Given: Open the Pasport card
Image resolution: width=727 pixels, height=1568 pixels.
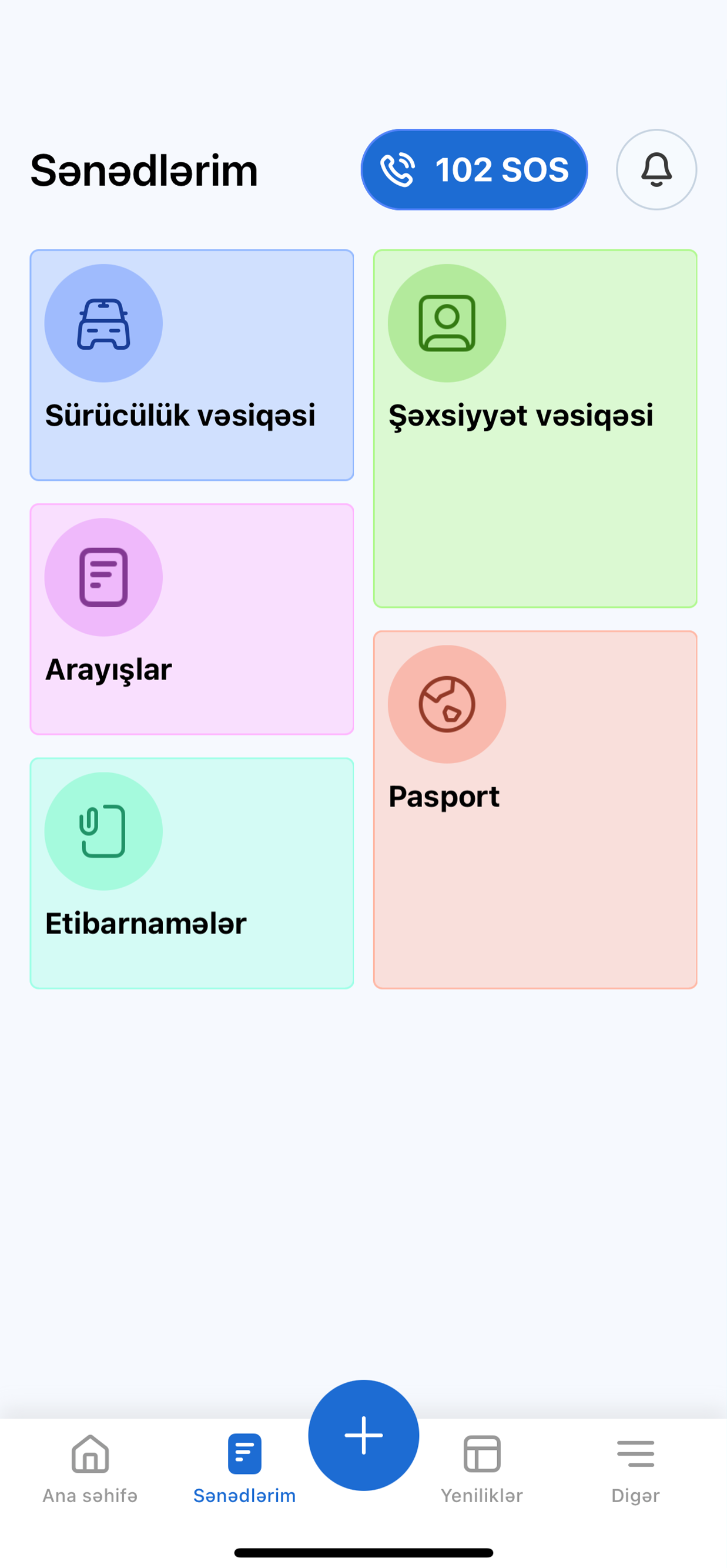Looking at the screenshot, I should click(x=535, y=809).
